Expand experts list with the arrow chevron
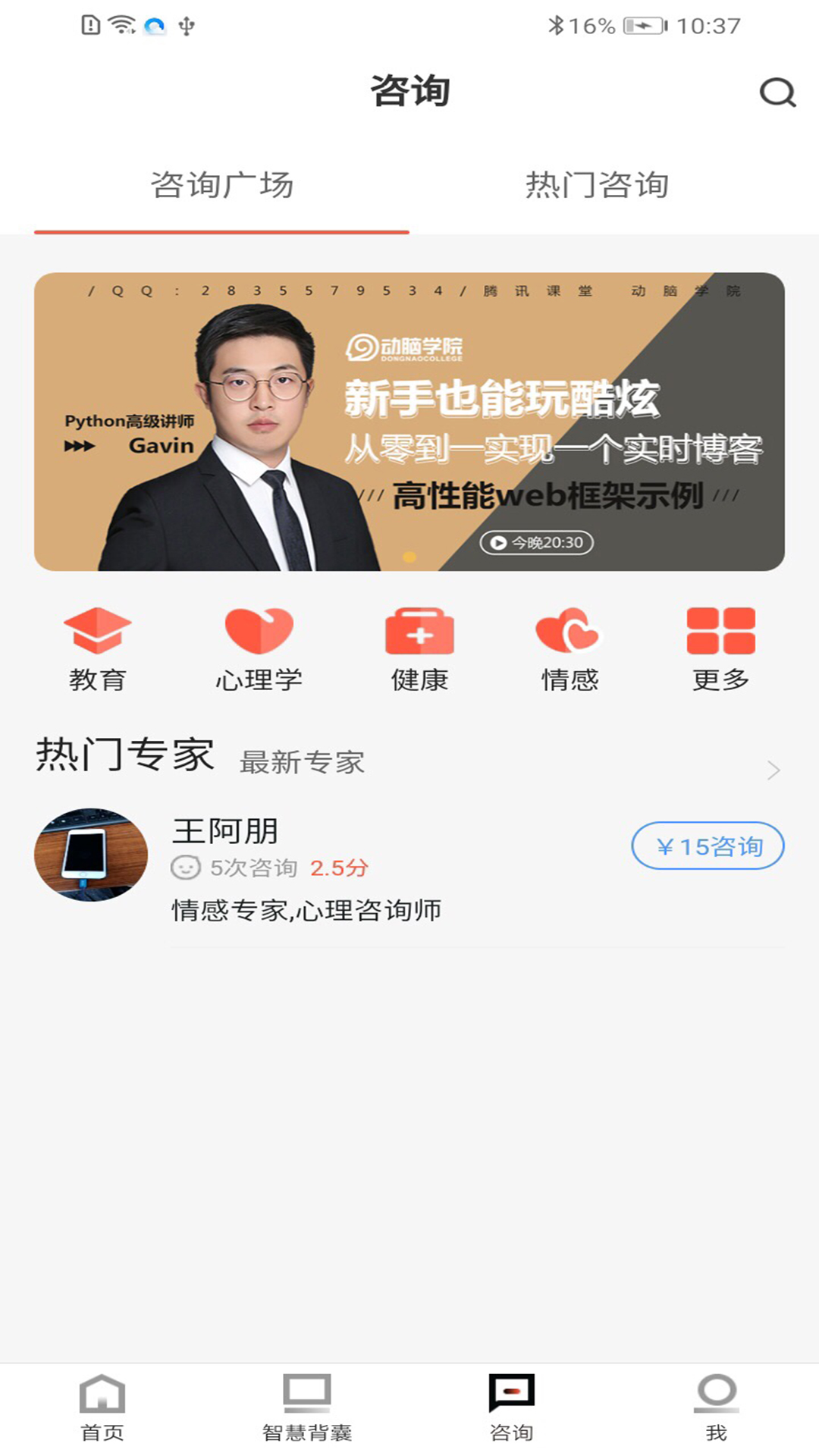Viewport: 819px width, 1456px height. [773, 770]
